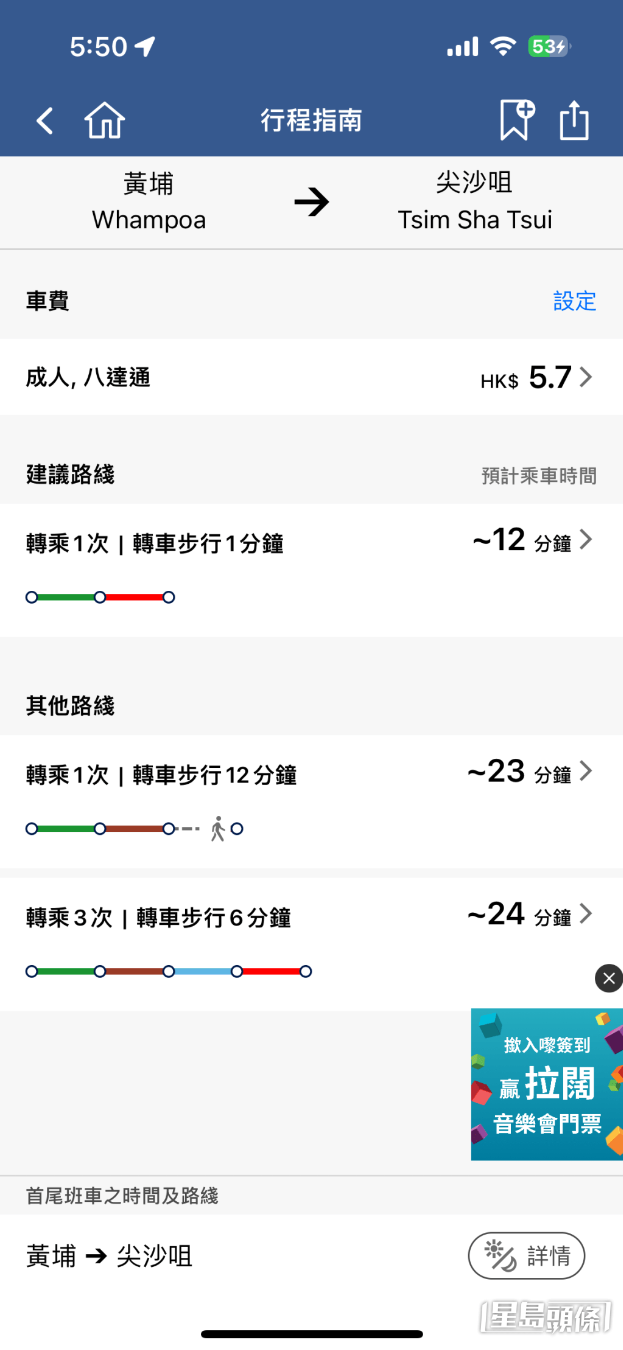The width and height of the screenshot is (623, 1350).
Task: Dismiss the floating concert ticket ad
Action: 609,978
